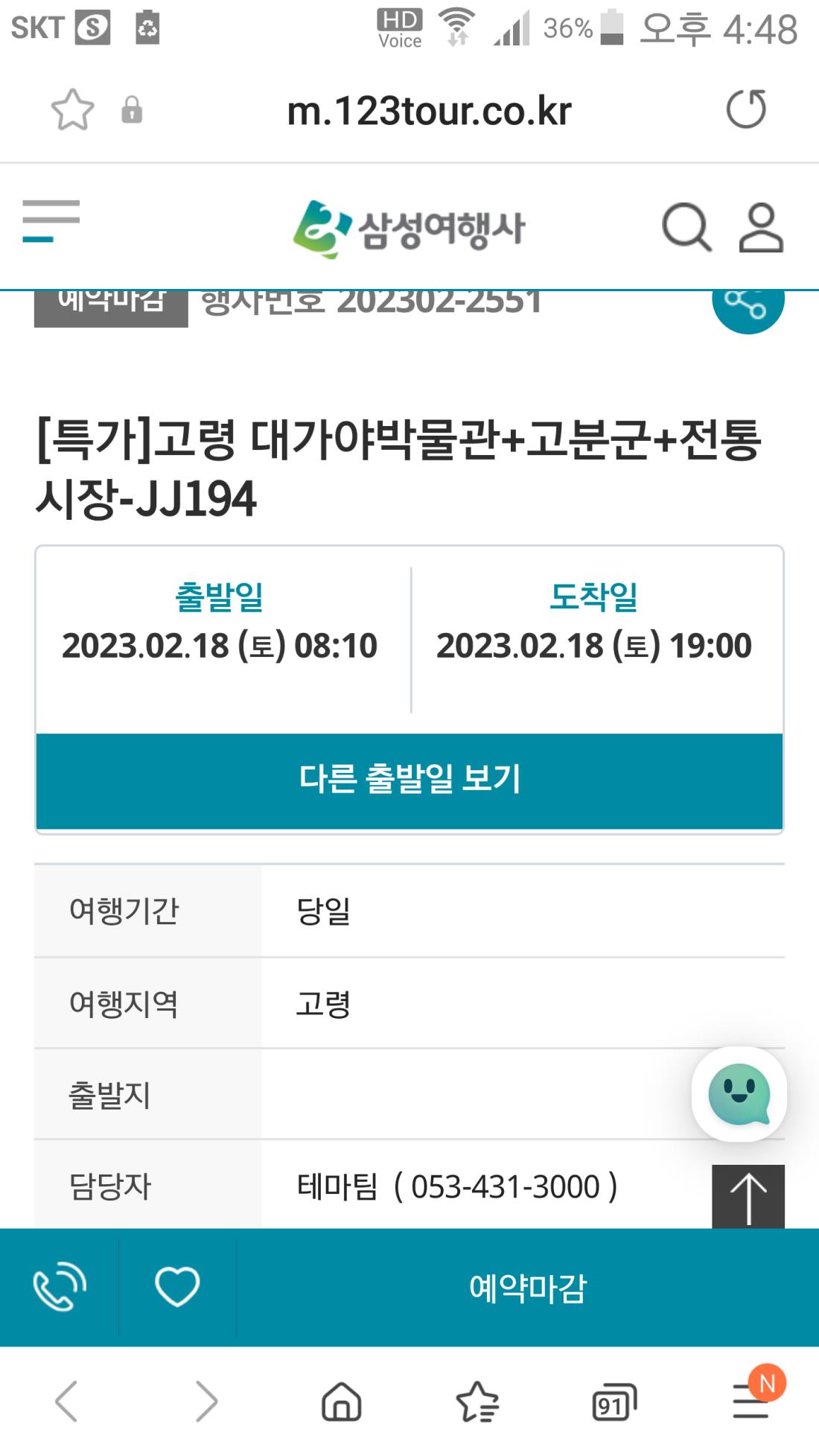The height and width of the screenshot is (1456, 819).
Task: Share this tour product
Action: coord(747,302)
